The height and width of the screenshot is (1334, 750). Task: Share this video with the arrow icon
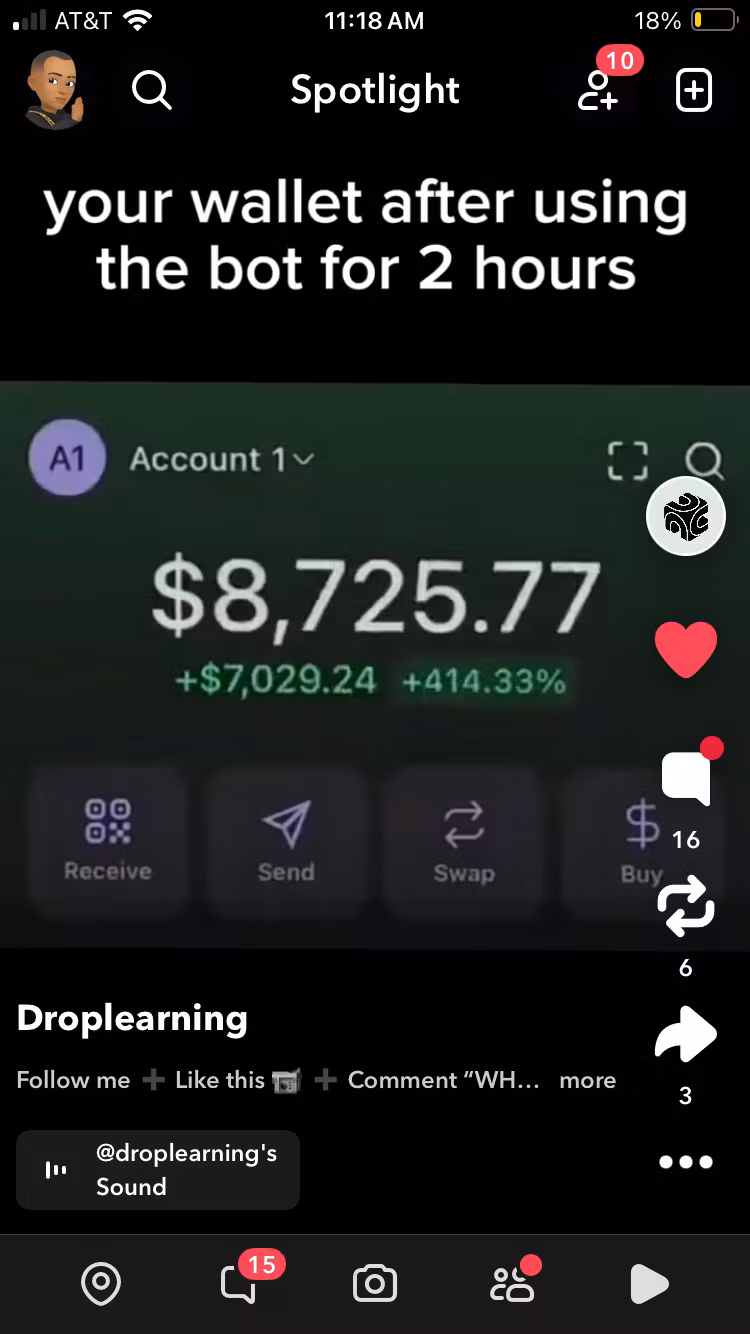[686, 1034]
